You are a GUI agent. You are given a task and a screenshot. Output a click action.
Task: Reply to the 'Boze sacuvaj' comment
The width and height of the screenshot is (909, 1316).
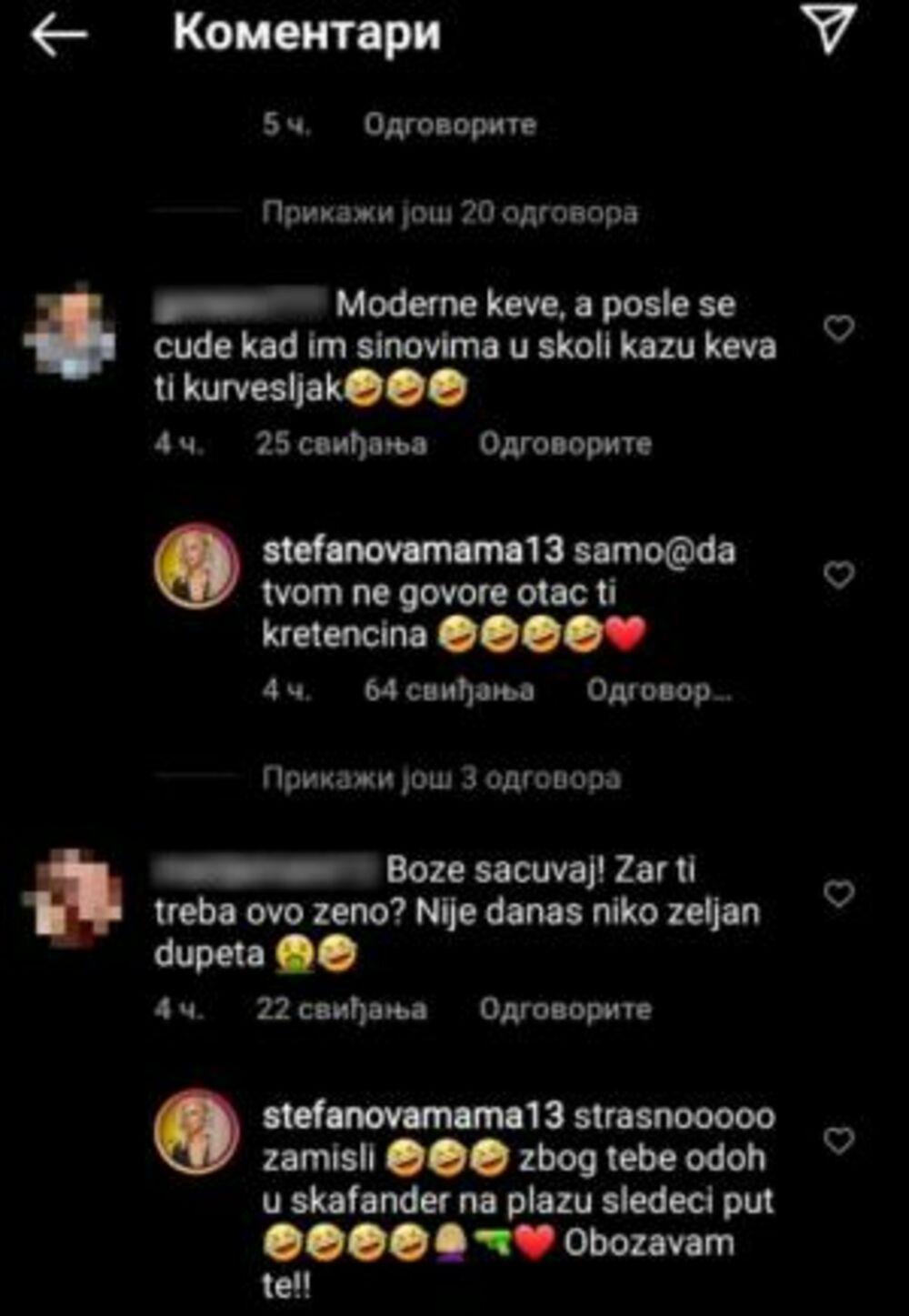click(x=564, y=1009)
